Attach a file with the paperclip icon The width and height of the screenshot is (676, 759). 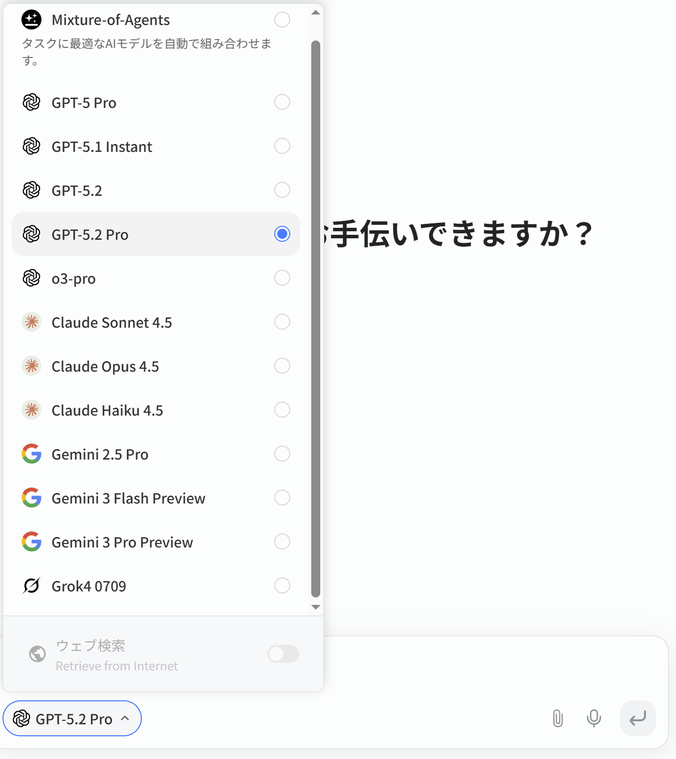point(558,718)
